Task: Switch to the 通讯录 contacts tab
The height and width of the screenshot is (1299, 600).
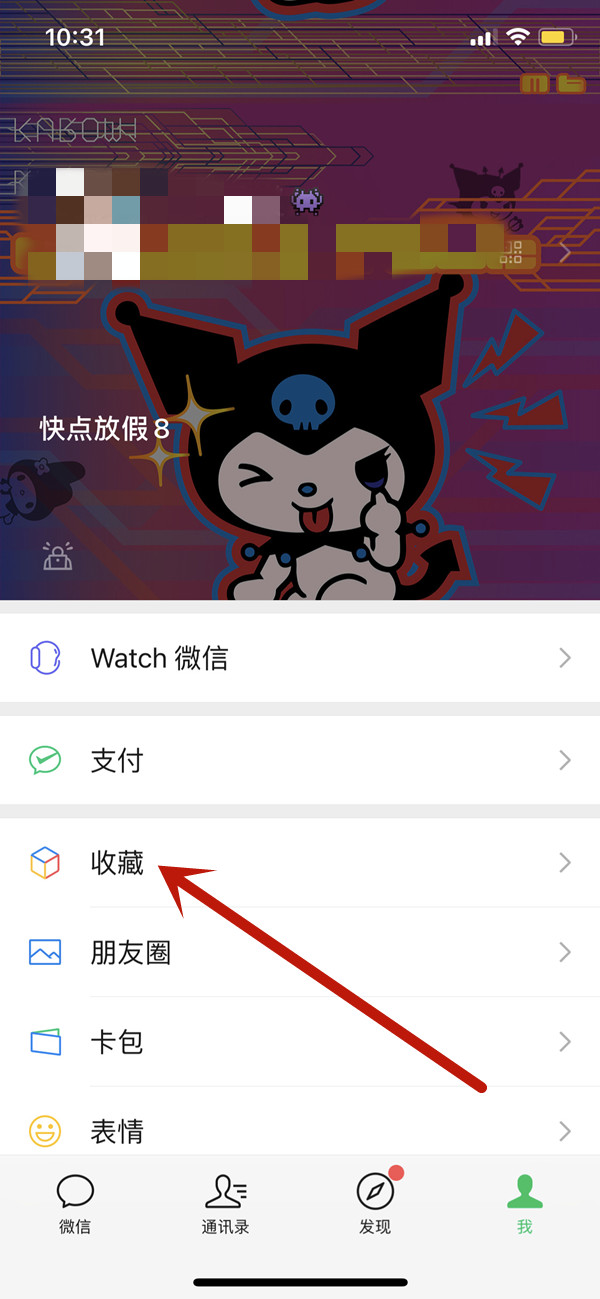Action: click(x=225, y=1203)
